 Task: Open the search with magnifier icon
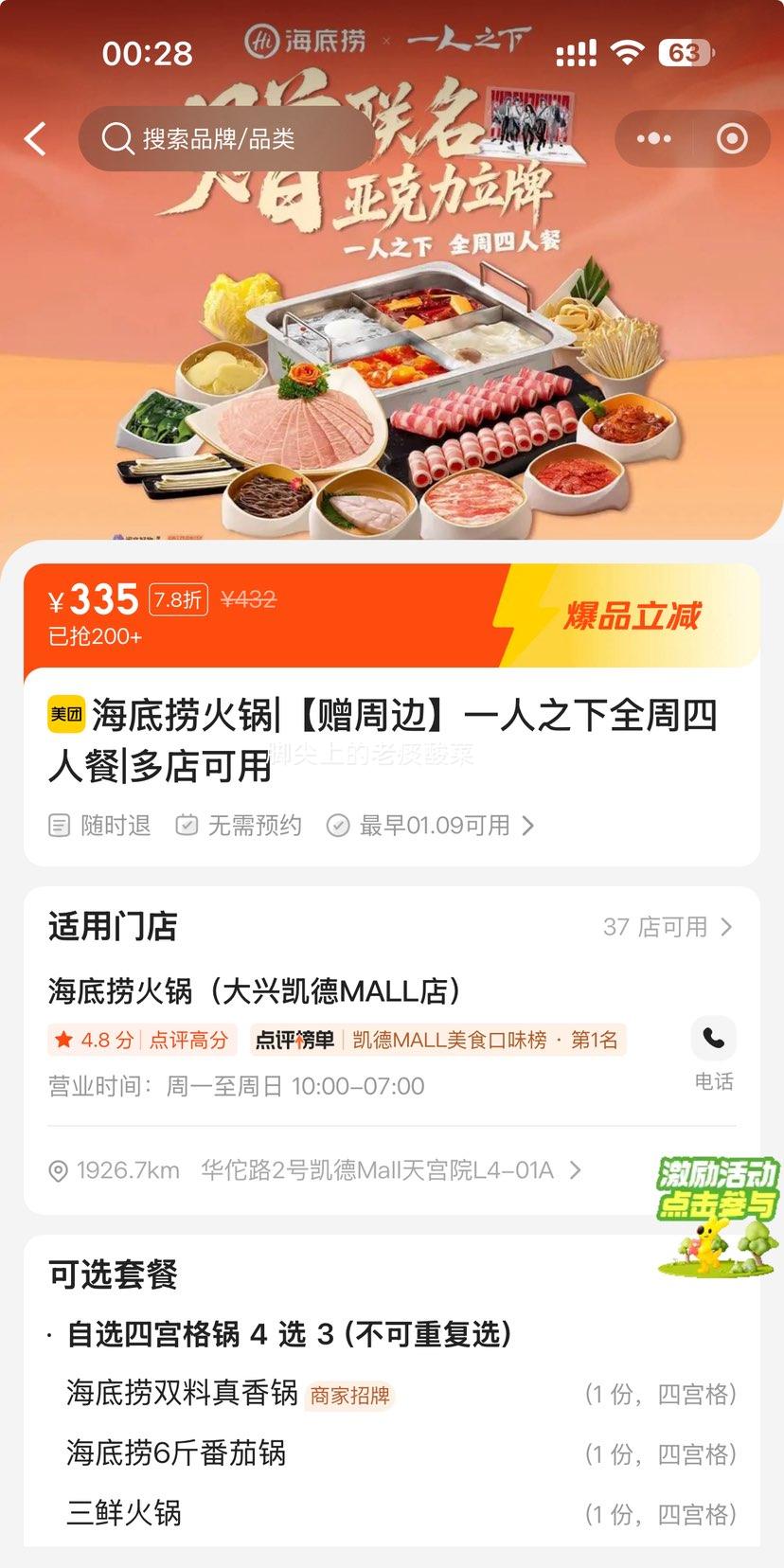116,138
